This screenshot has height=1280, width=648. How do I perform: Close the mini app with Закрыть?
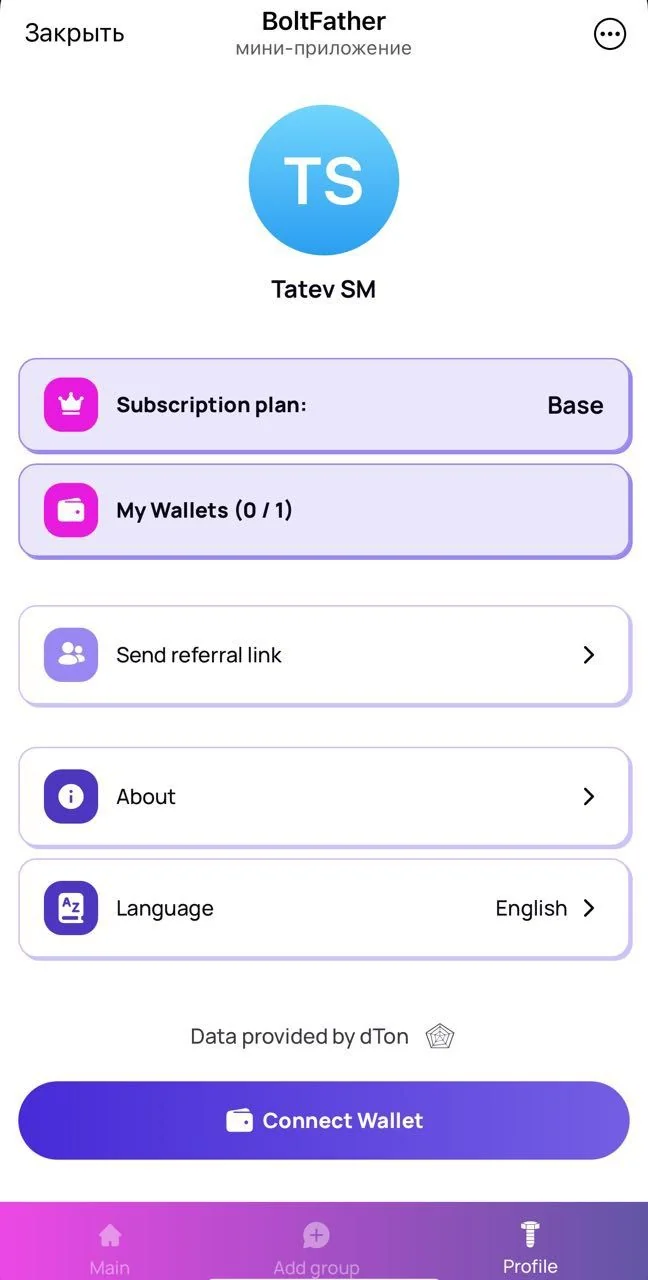pyautogui.click(x=74, y=33)
